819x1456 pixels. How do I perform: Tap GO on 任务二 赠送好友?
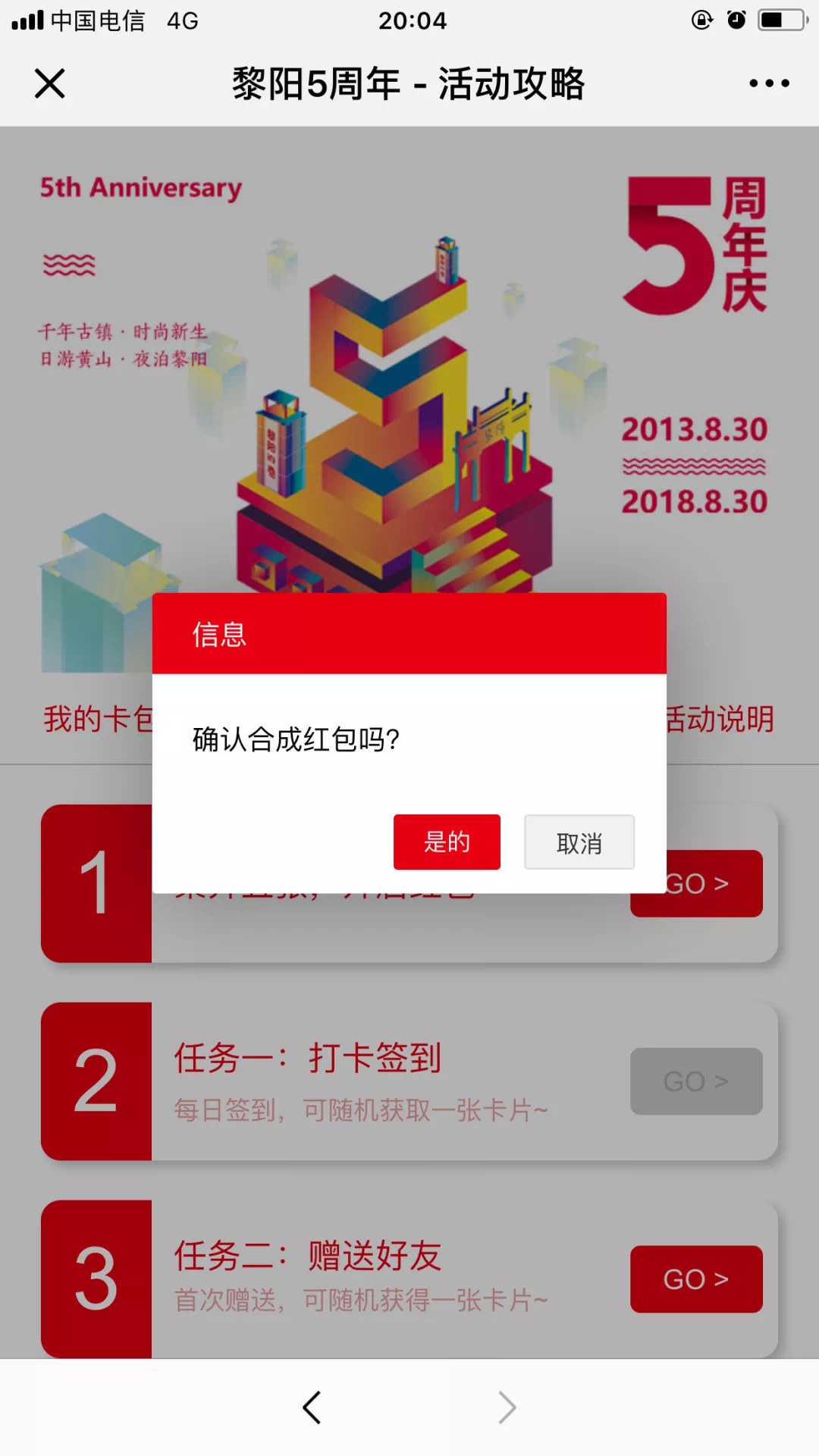coord(696,1279)
